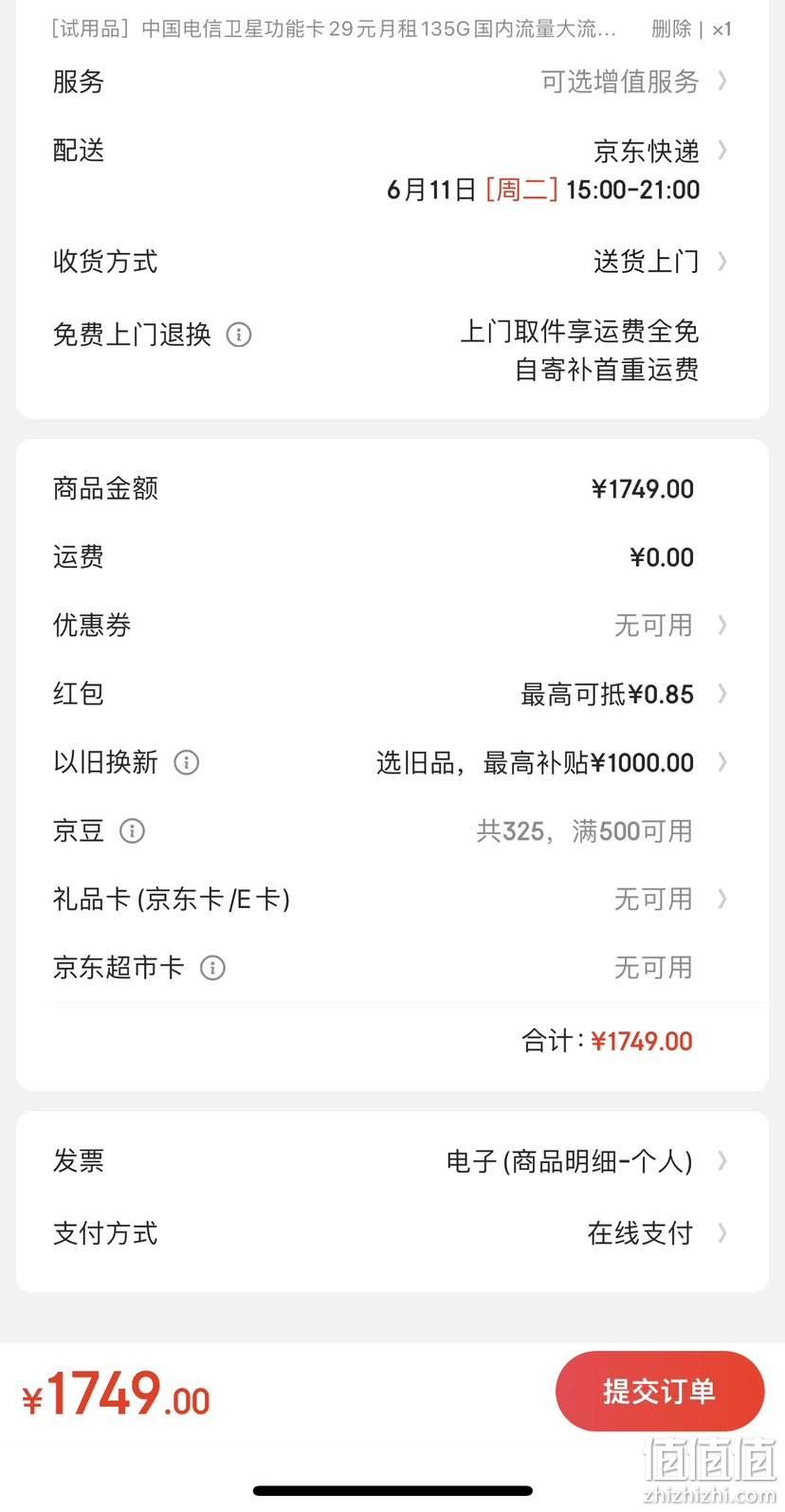The image size is (785, 1512).
Task: Open the 可选增值服务 service row
Action: [392, 82]
